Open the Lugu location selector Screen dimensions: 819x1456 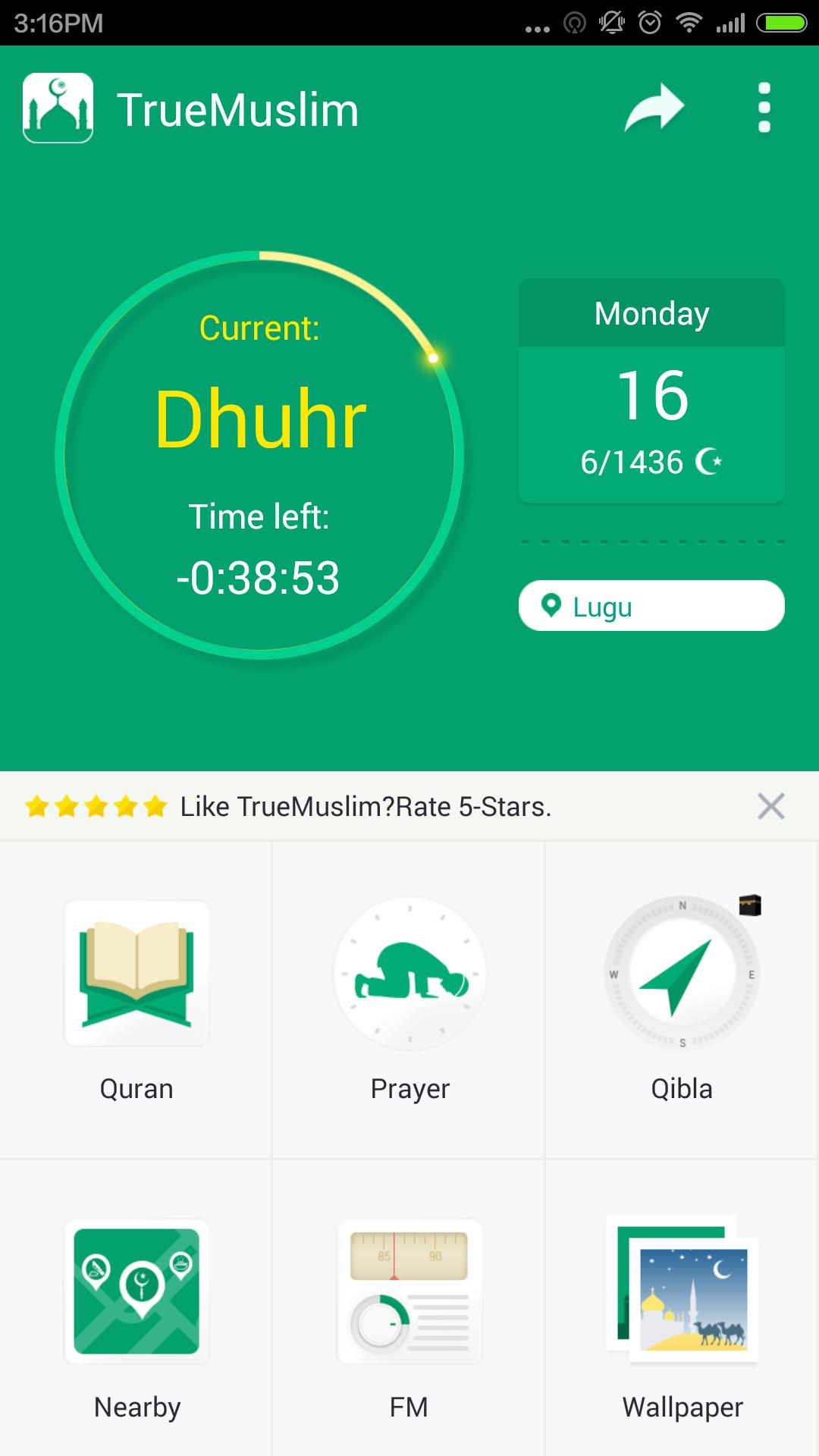651,606
